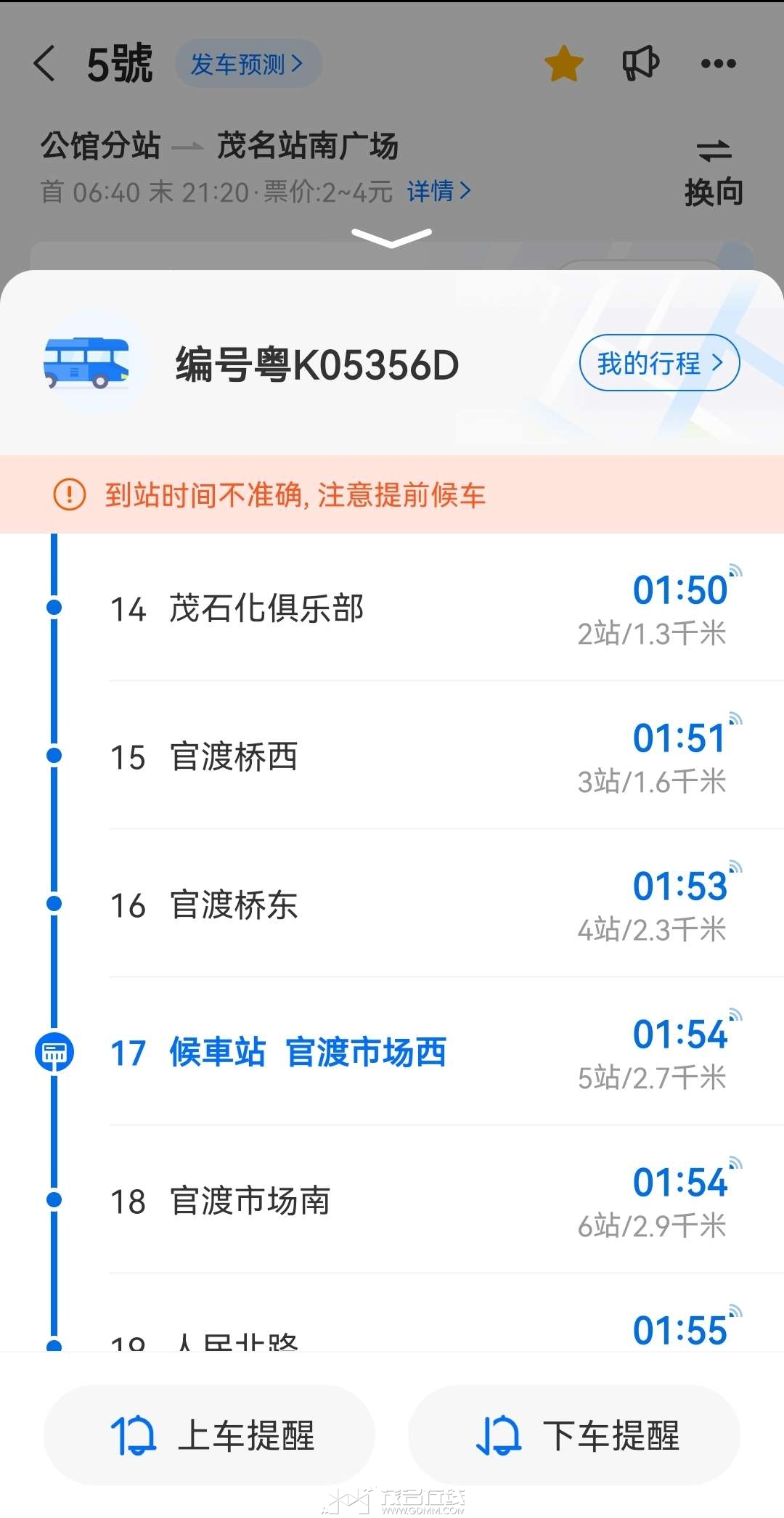Select stop 18 官渡市场南

coord(250,1201)
